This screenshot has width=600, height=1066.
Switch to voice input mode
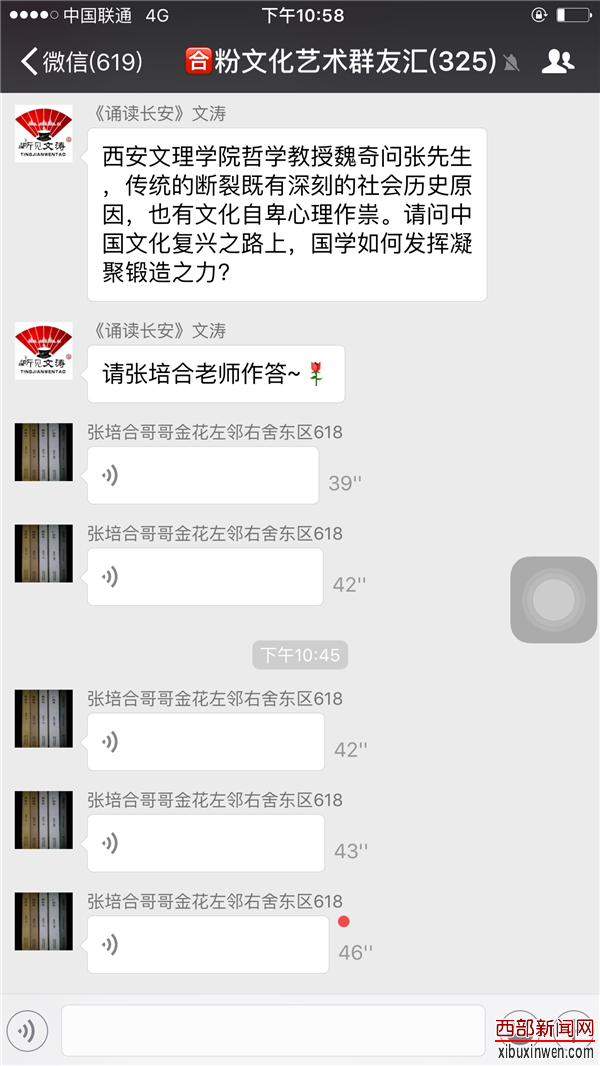(27, 1030)
